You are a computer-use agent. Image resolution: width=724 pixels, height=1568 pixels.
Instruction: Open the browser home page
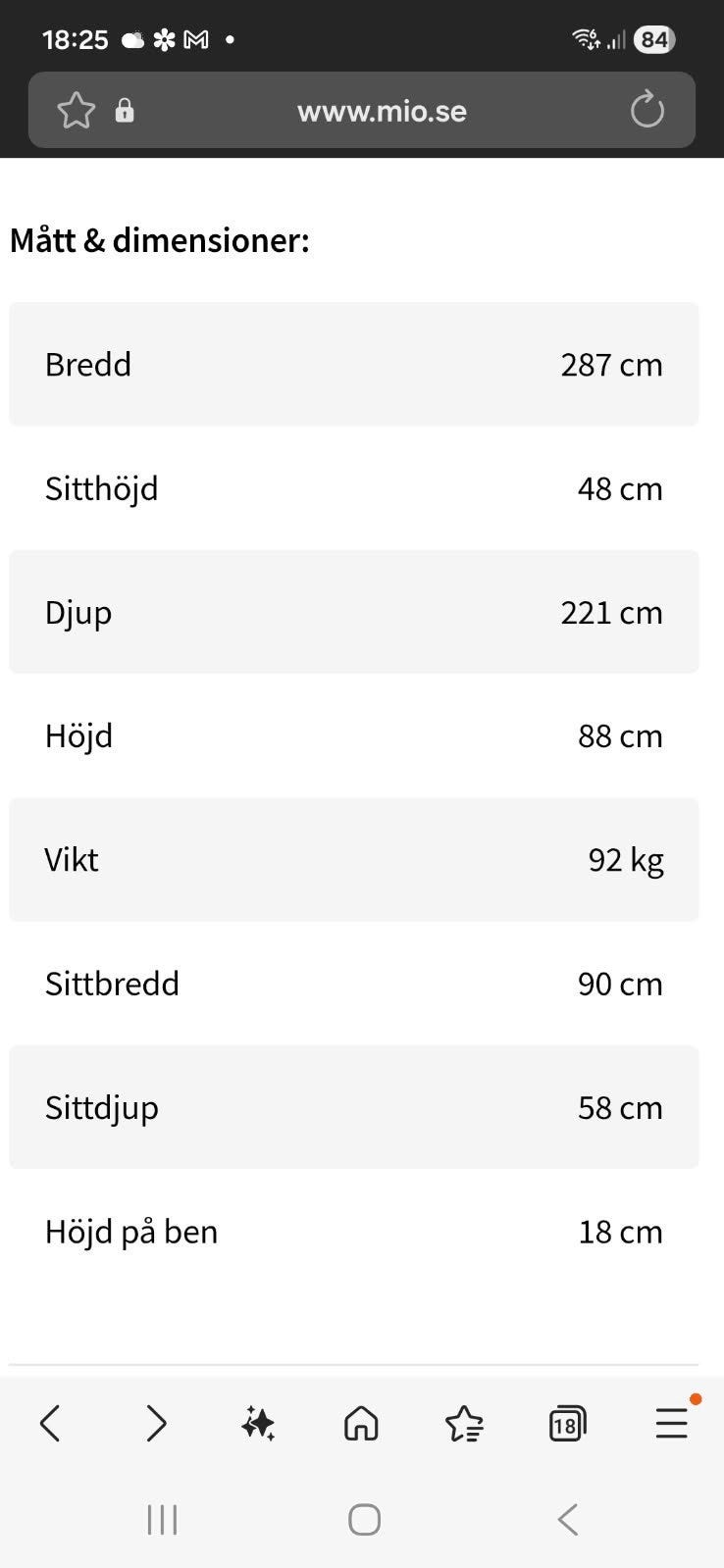coord(361,1423)
